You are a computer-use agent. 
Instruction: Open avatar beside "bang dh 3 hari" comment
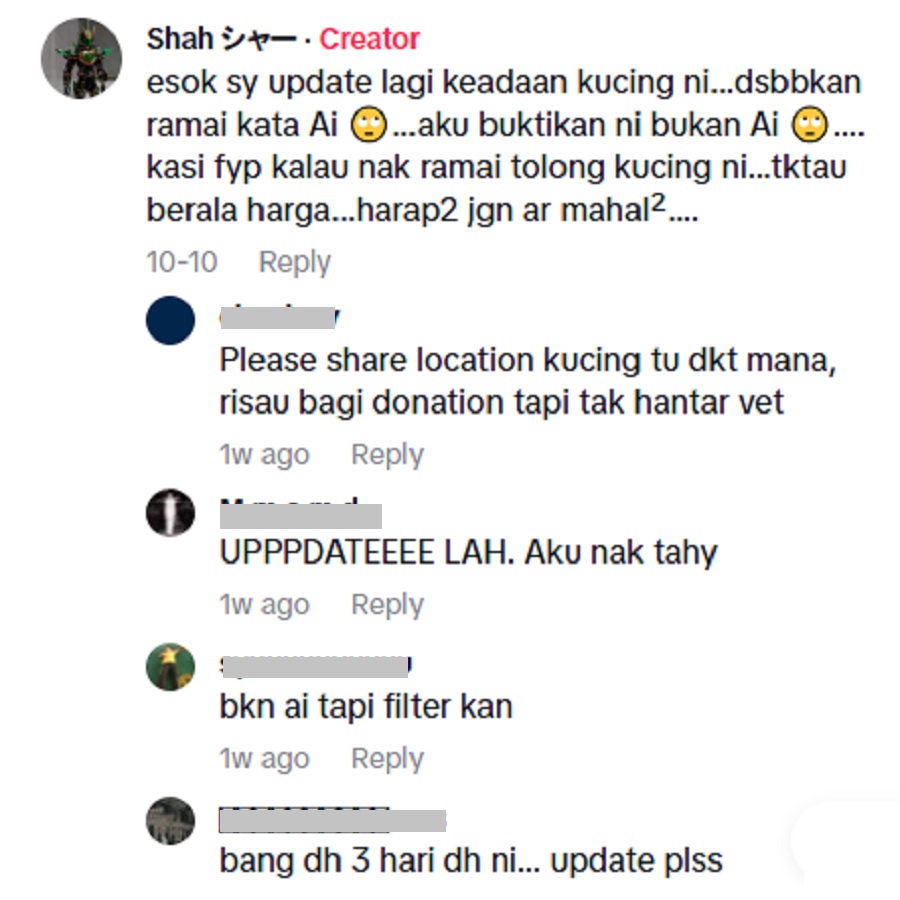(x=170, y=821)
